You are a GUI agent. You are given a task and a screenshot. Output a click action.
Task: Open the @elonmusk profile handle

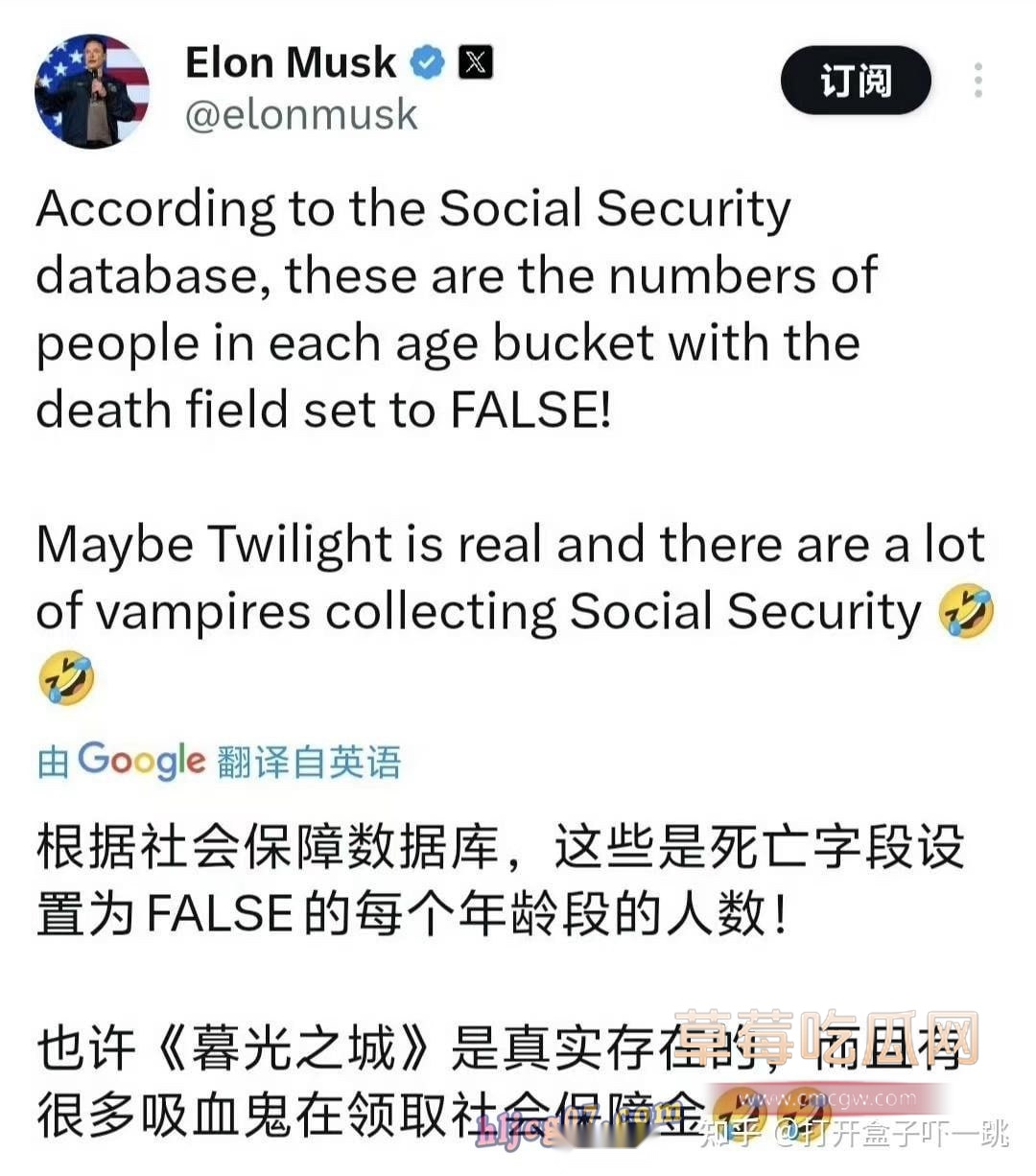(x=300, y=115)
